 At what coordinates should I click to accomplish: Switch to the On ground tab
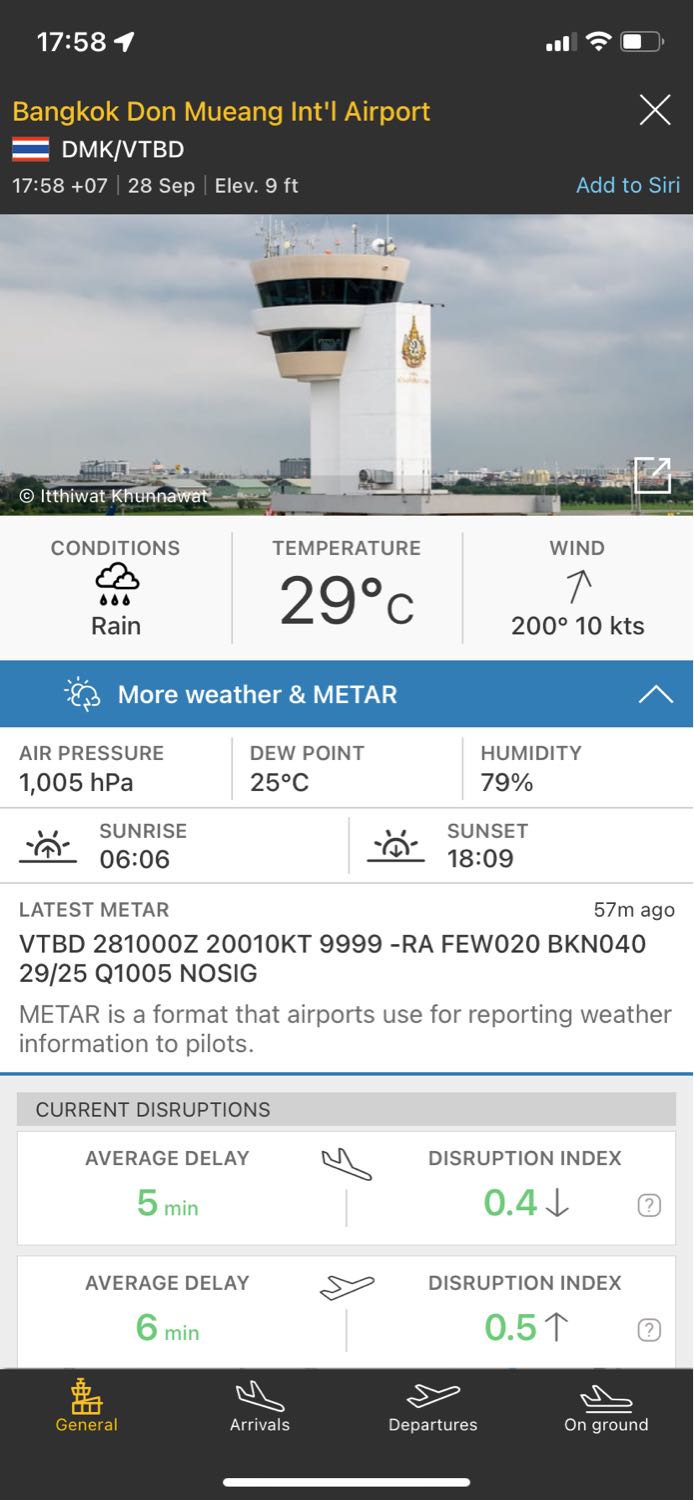[x=606, y=1407]
